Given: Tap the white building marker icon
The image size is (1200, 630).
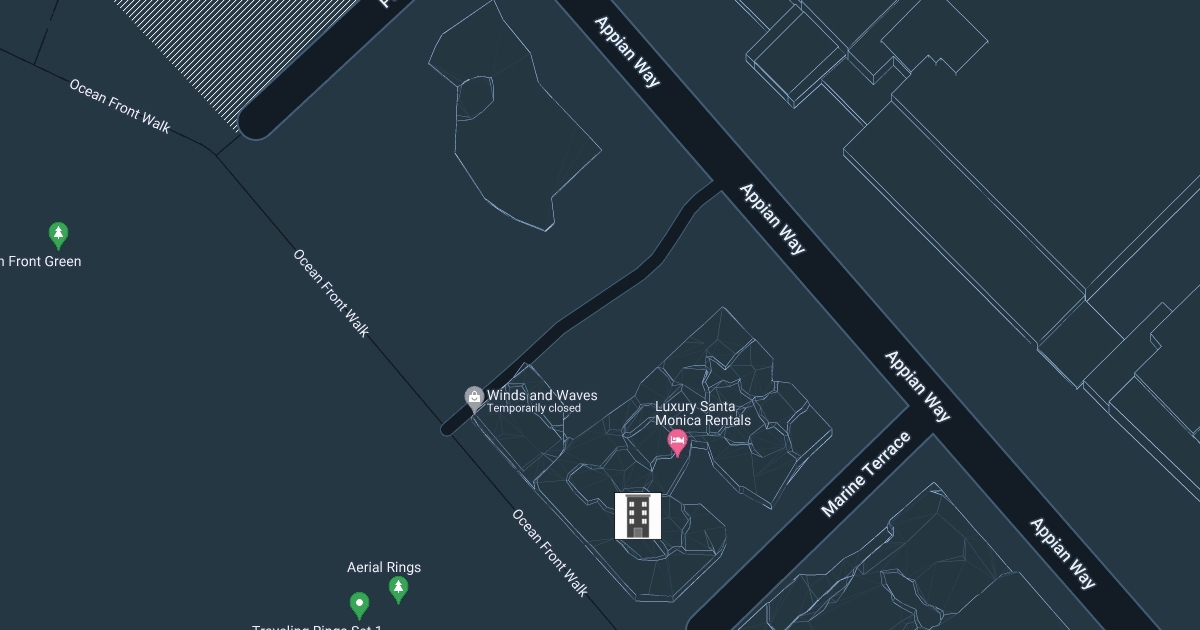Looking at the screenshot, I should click(638, 516).
